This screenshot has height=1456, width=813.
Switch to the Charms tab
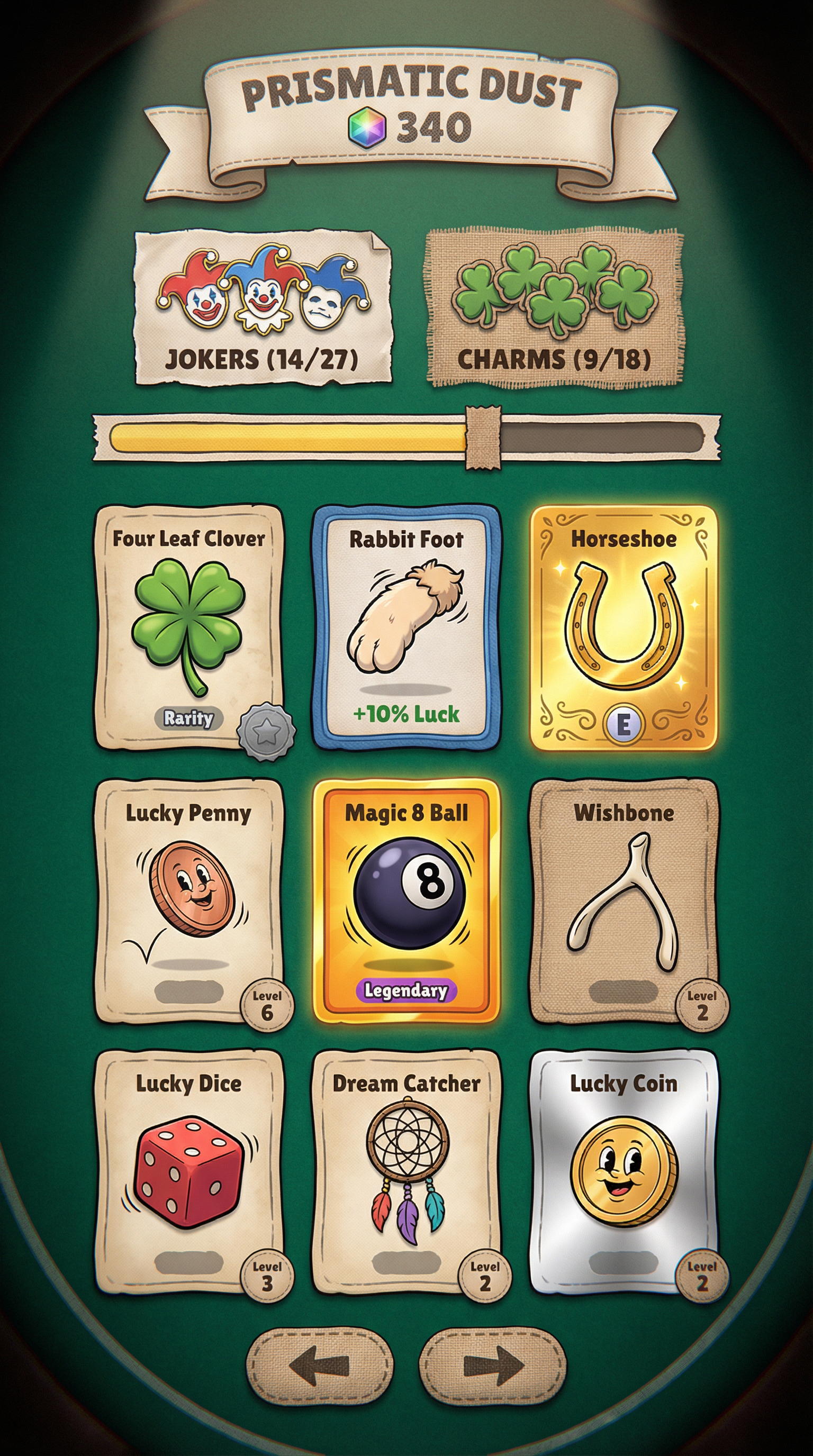pyautogui.click(x=554, y=307)
